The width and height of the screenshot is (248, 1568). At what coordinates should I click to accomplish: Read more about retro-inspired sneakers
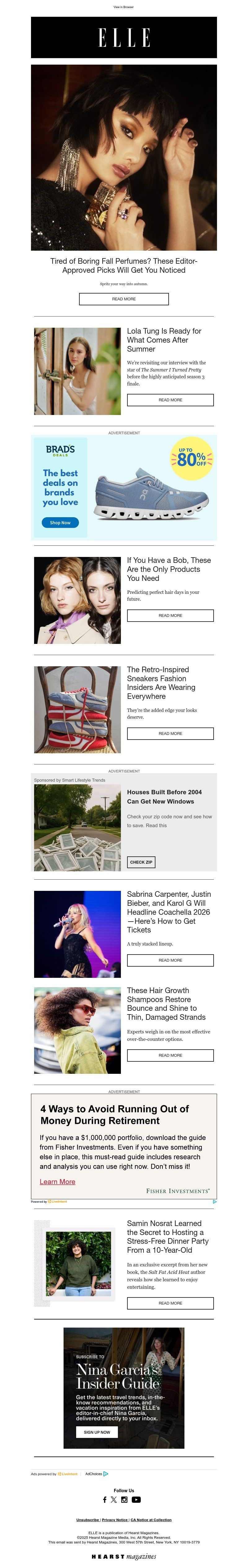coord(170,733)
